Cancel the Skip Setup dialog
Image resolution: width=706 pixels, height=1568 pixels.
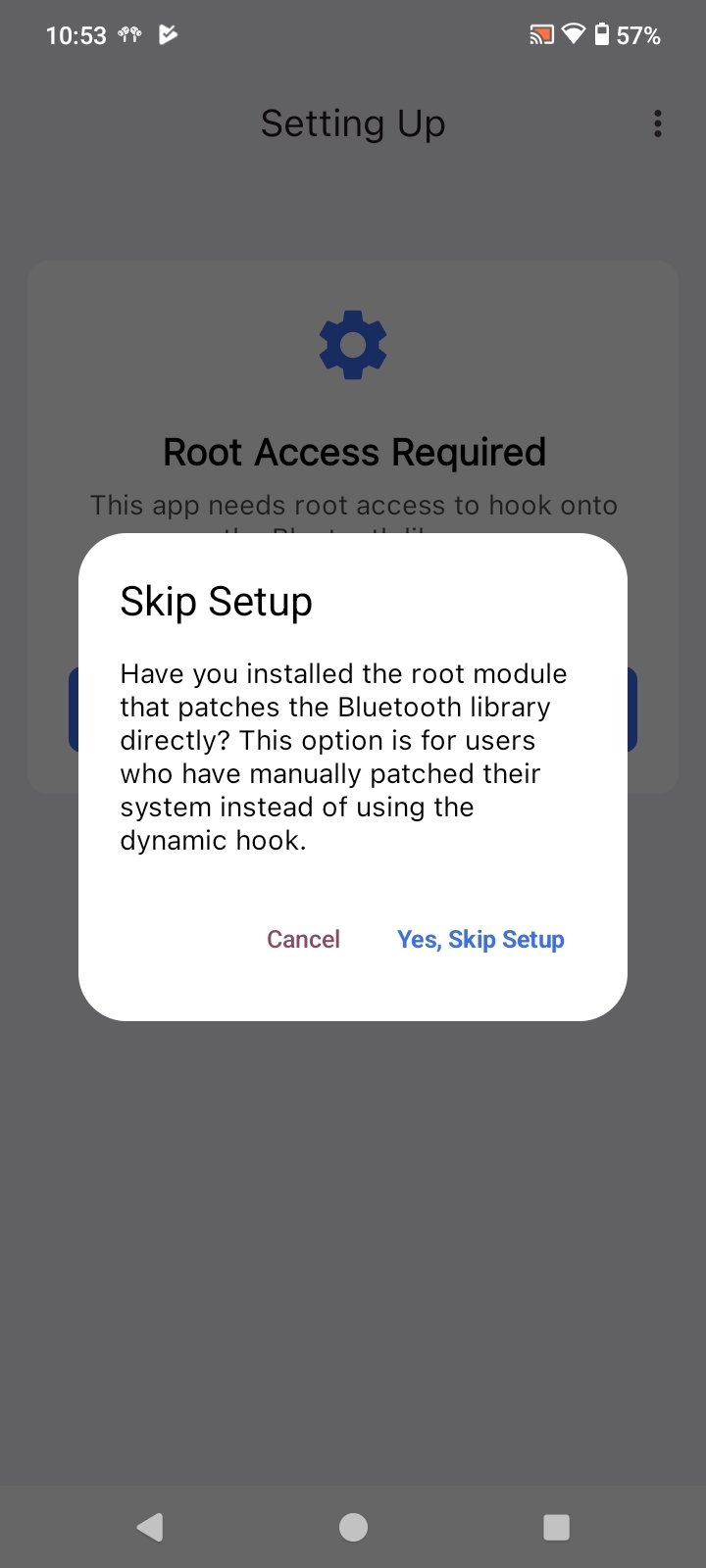coord(303,939)
